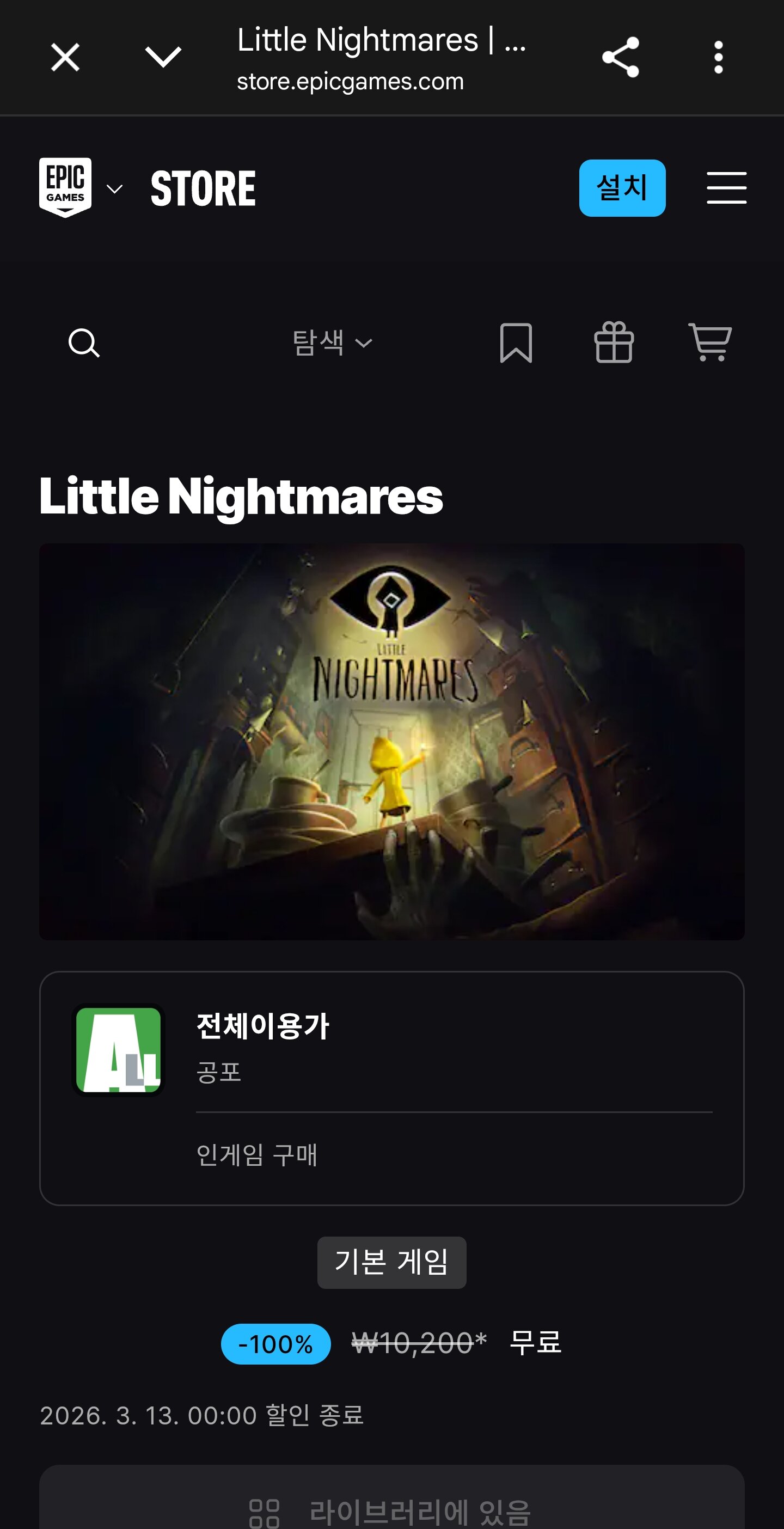Open the wishlist bookmark icon
The image size is (784, 1529).
tap(516, 343)
